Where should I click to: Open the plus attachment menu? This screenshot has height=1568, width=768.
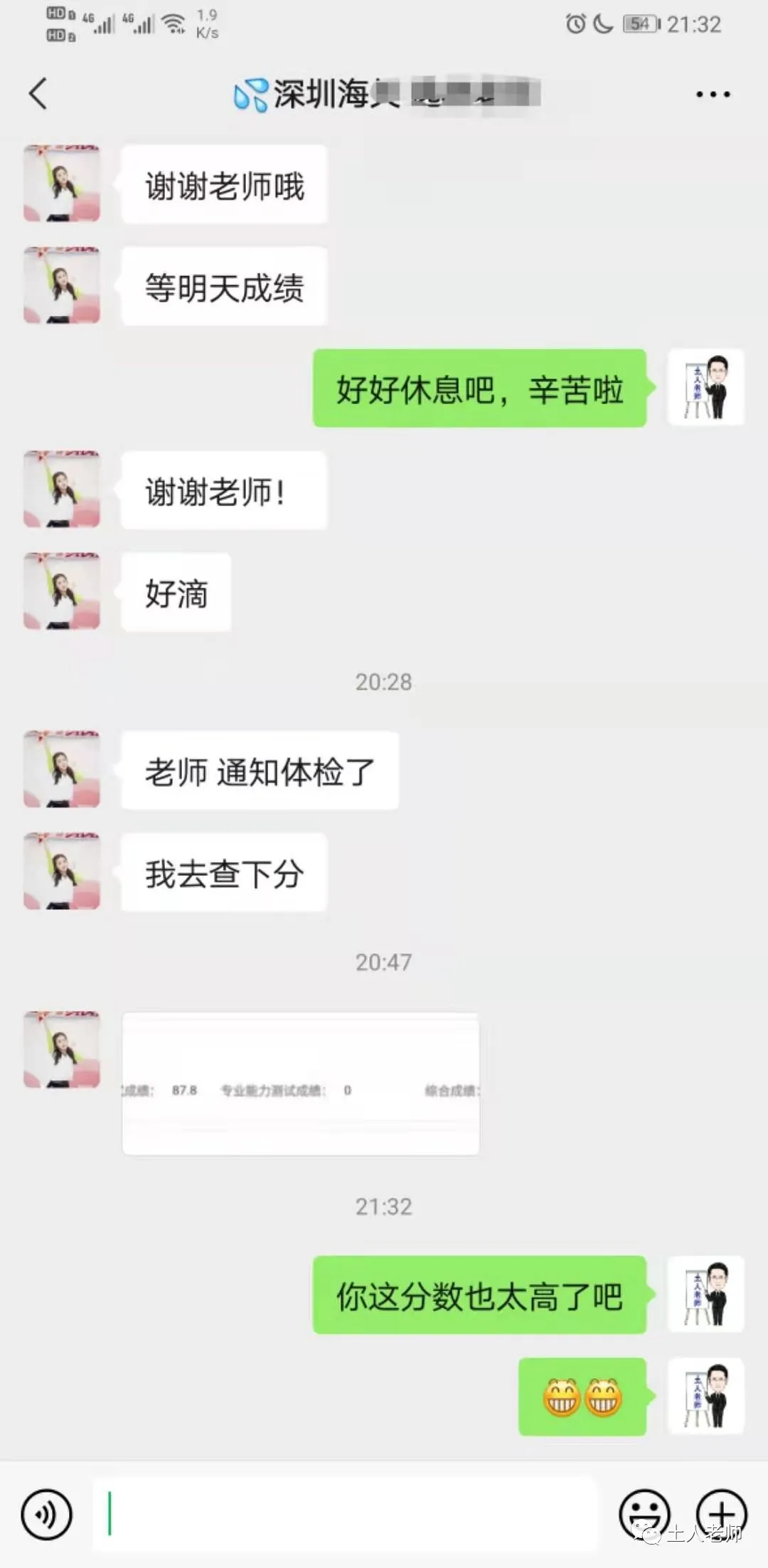[x=721, y=1515]
